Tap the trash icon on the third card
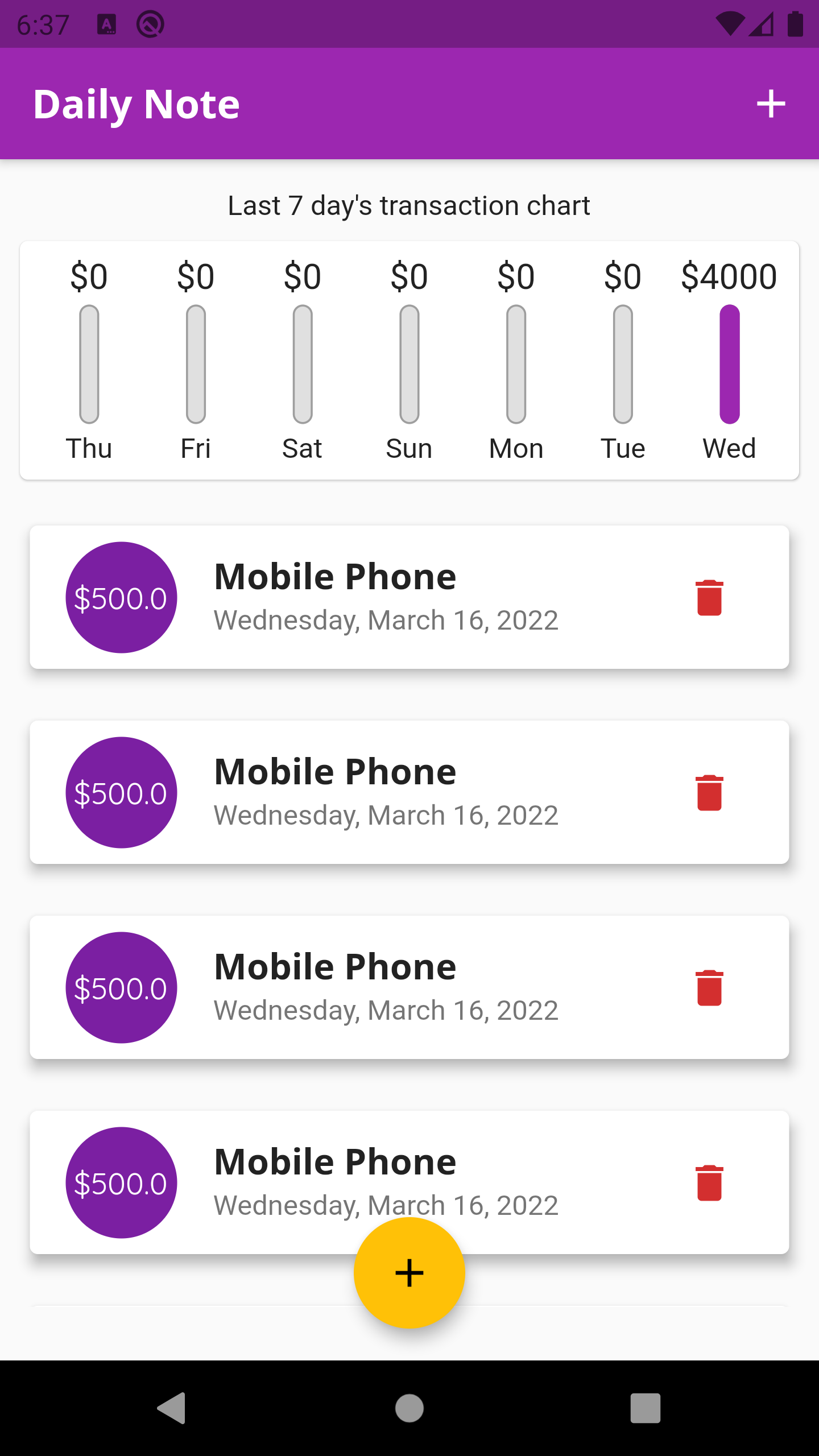 point(708,987)
